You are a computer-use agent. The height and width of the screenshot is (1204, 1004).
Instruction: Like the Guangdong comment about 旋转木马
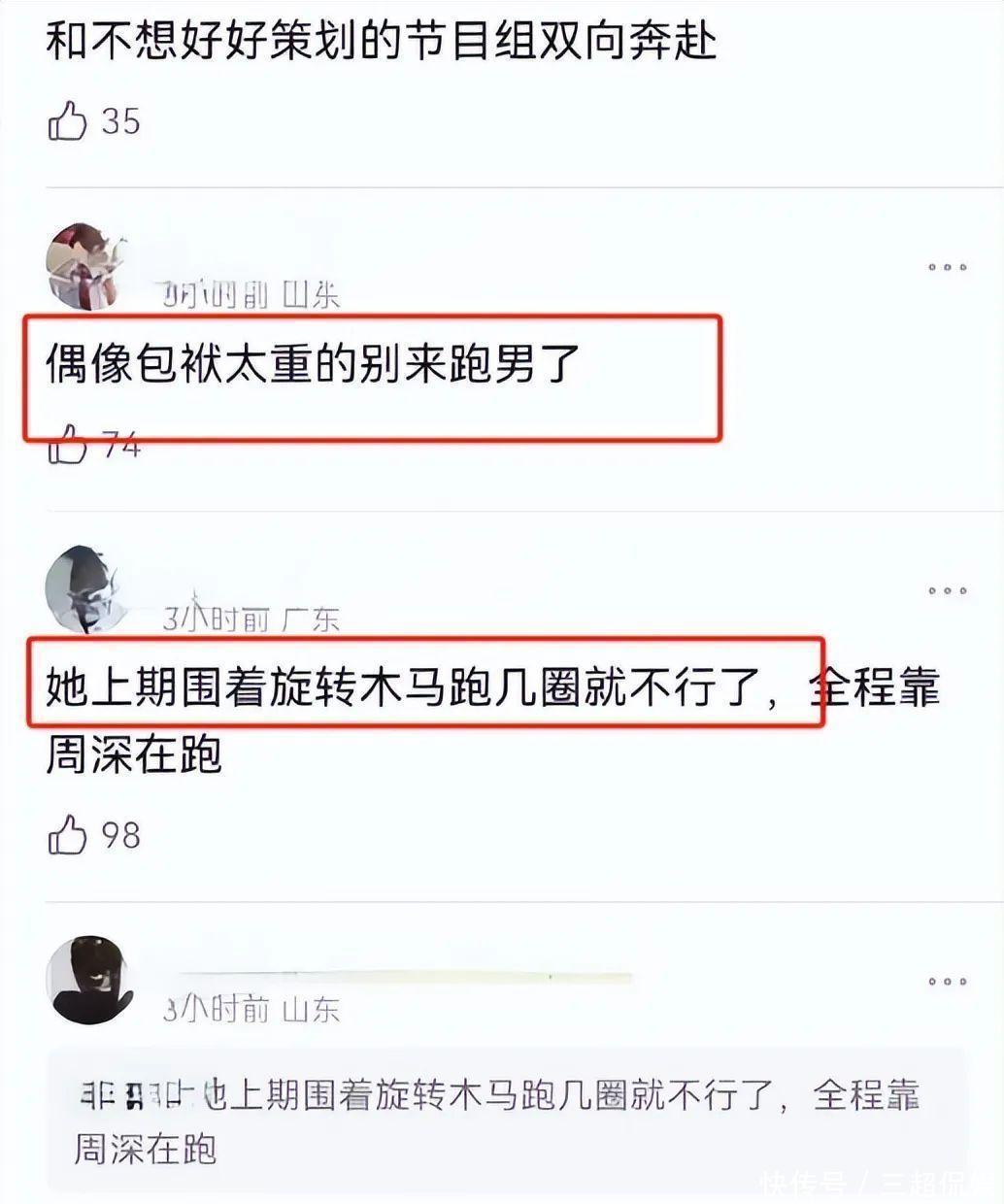point(68,835)
